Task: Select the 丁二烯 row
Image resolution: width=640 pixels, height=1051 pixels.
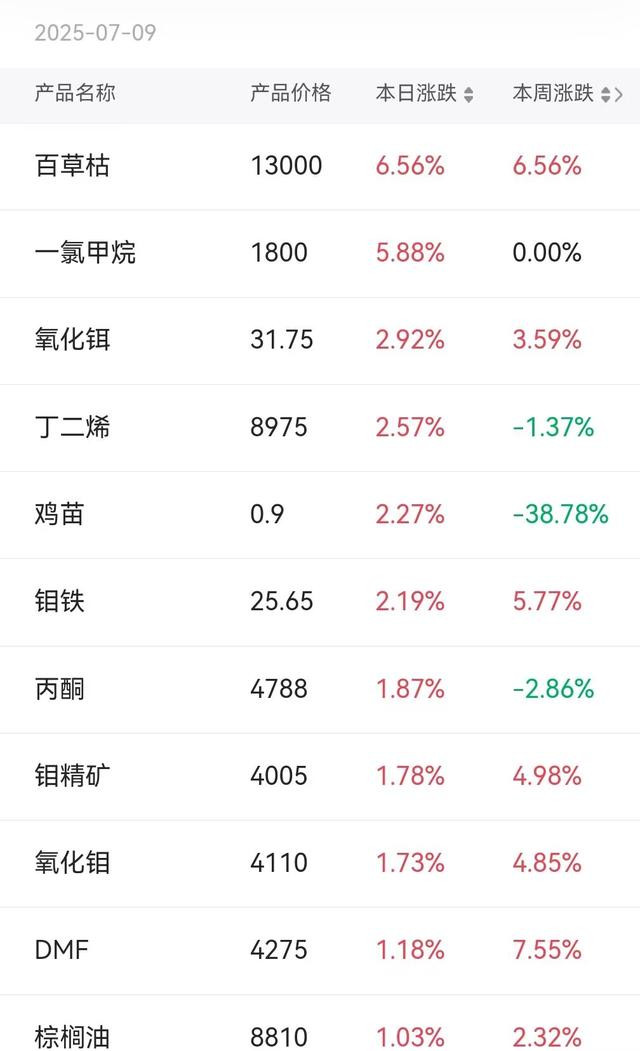Action: coord(320,428)
